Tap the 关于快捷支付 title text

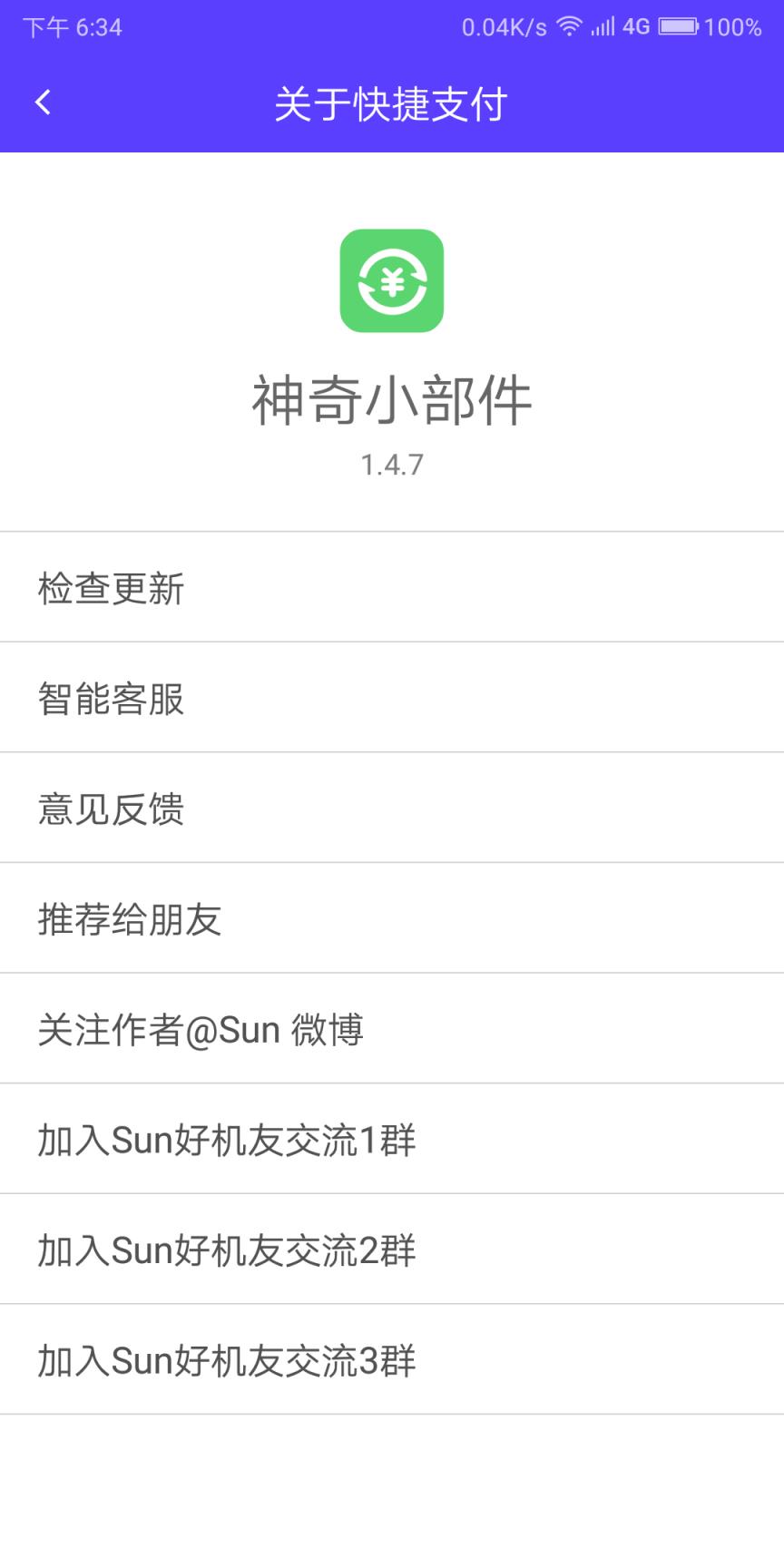pyautogui.click(x=392, y=103)
